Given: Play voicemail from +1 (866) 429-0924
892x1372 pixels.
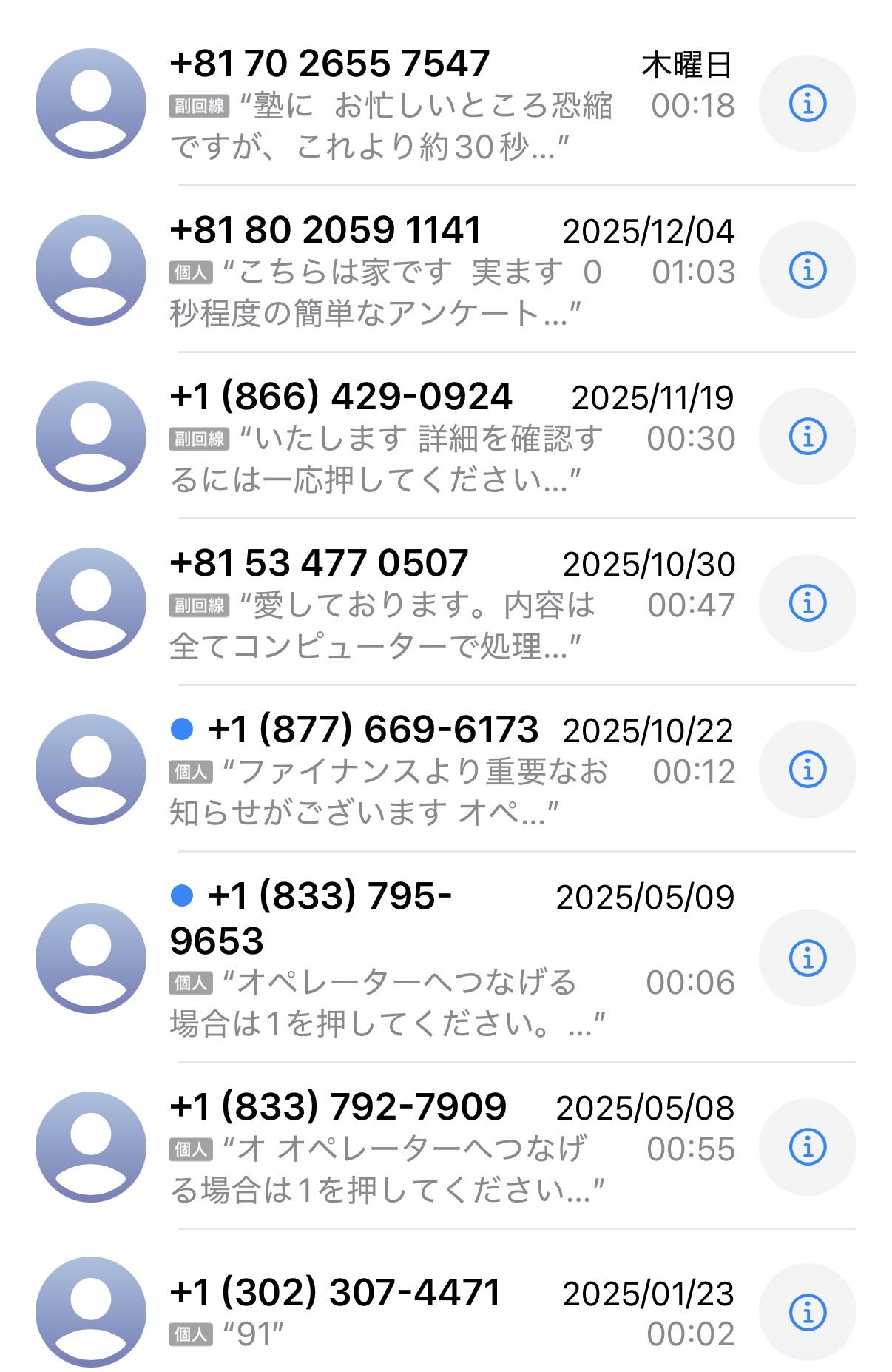Looking at the screenshot, I should tap(392, 438).
